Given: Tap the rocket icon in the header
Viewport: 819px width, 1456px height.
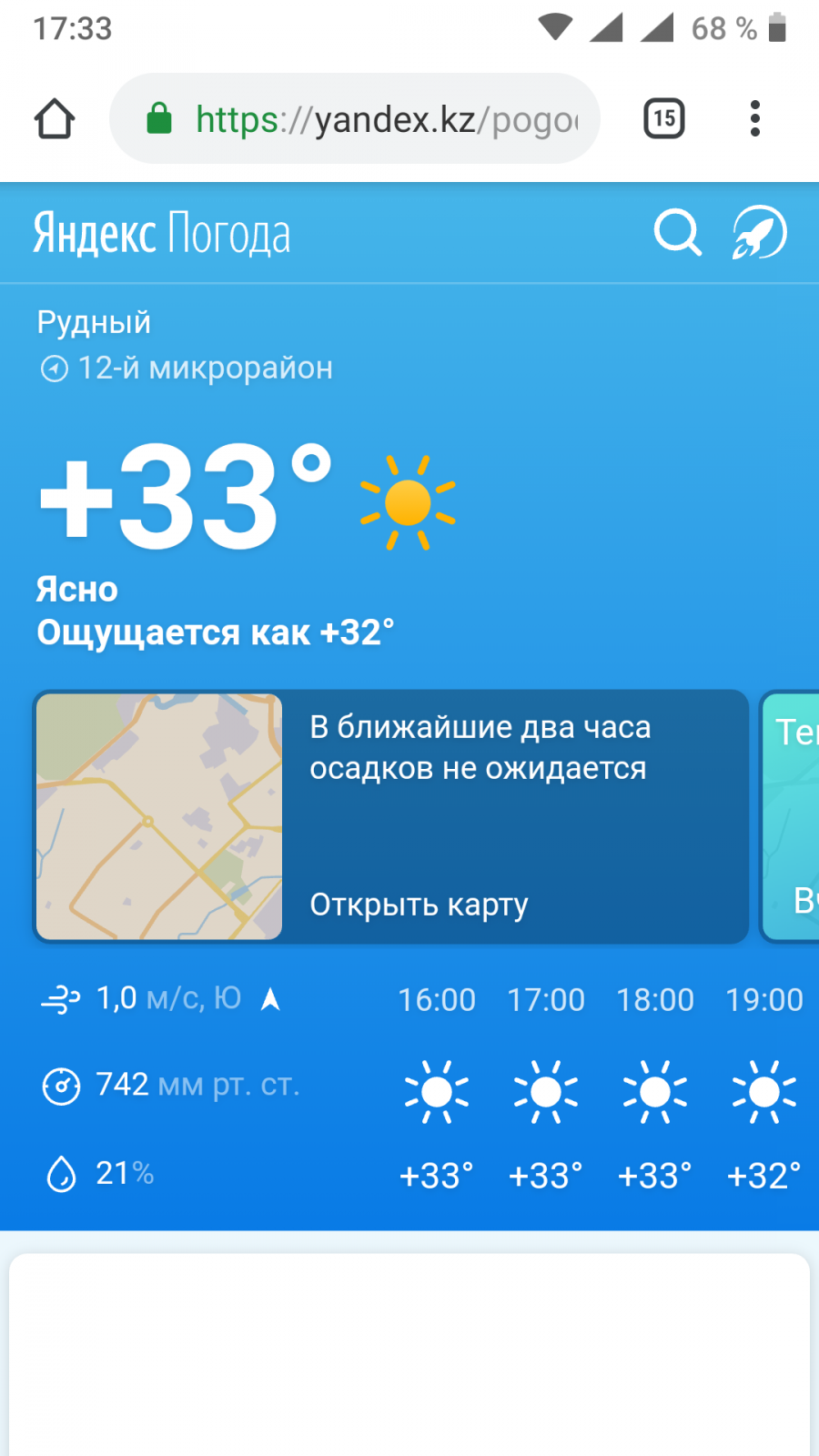Looking at the screenshot, I should coord(760,233).
